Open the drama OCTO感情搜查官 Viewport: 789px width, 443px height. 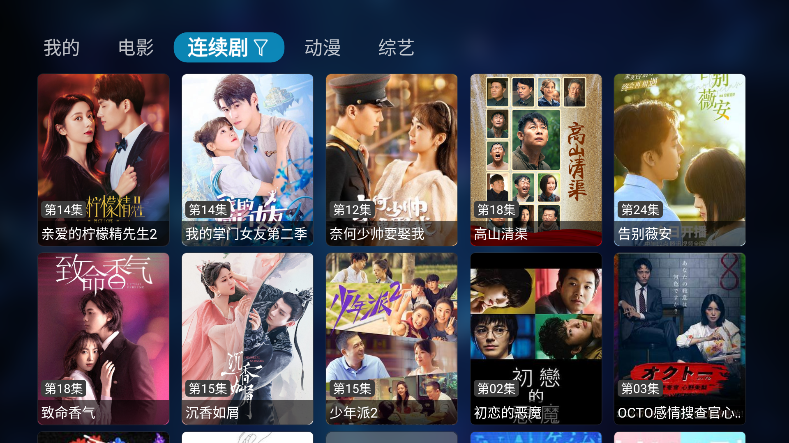pyautogui.click(x=679, y=338)
